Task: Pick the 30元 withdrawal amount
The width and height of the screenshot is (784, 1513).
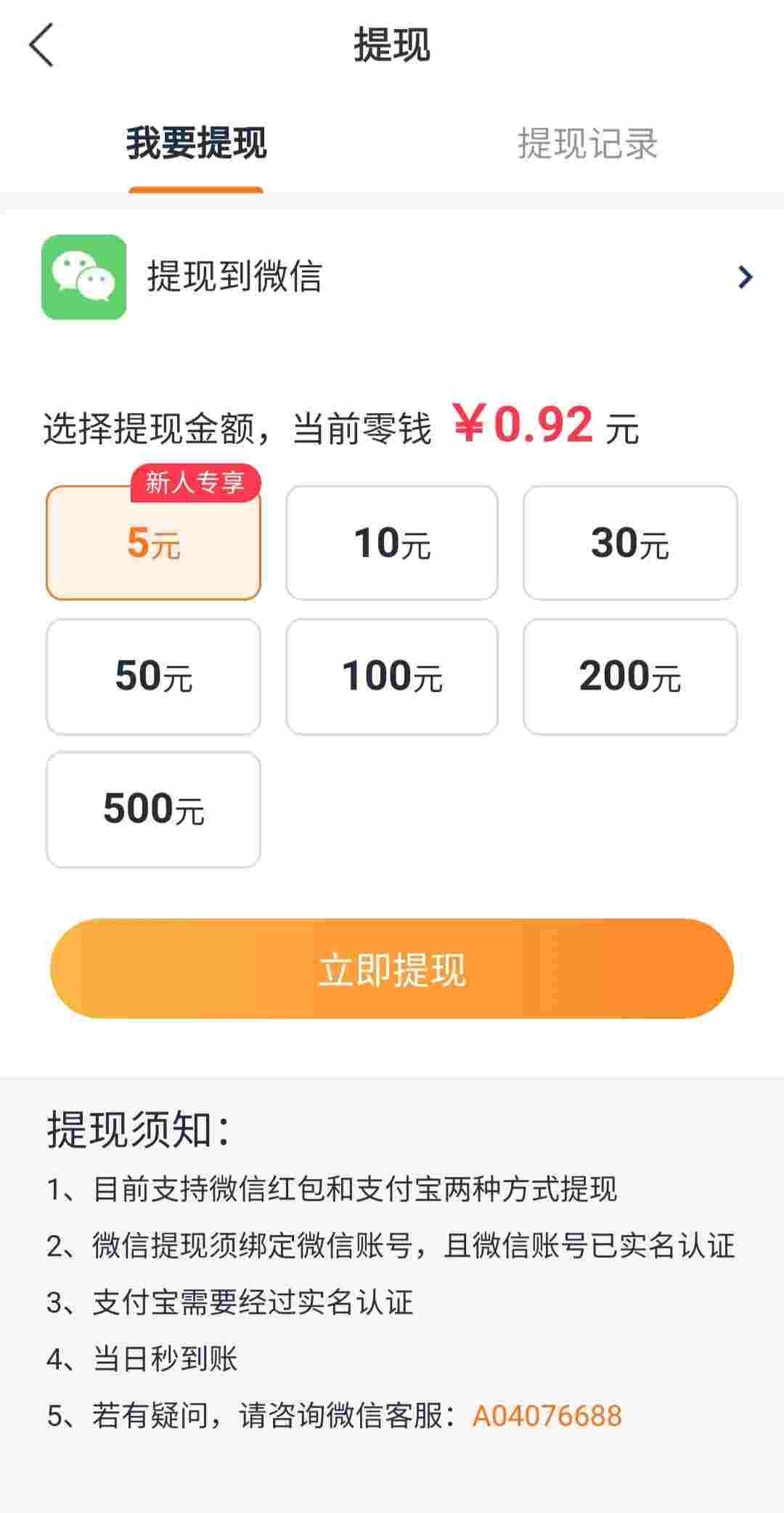Action: (630, 542)
